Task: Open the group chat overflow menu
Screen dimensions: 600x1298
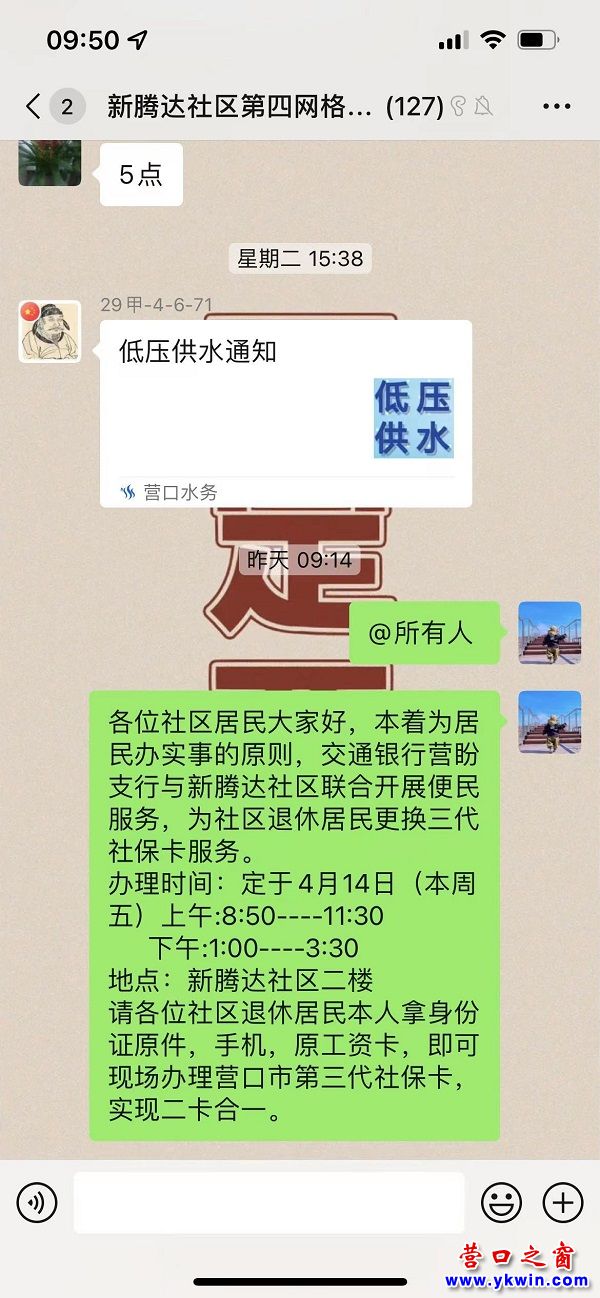Action: 556,106
